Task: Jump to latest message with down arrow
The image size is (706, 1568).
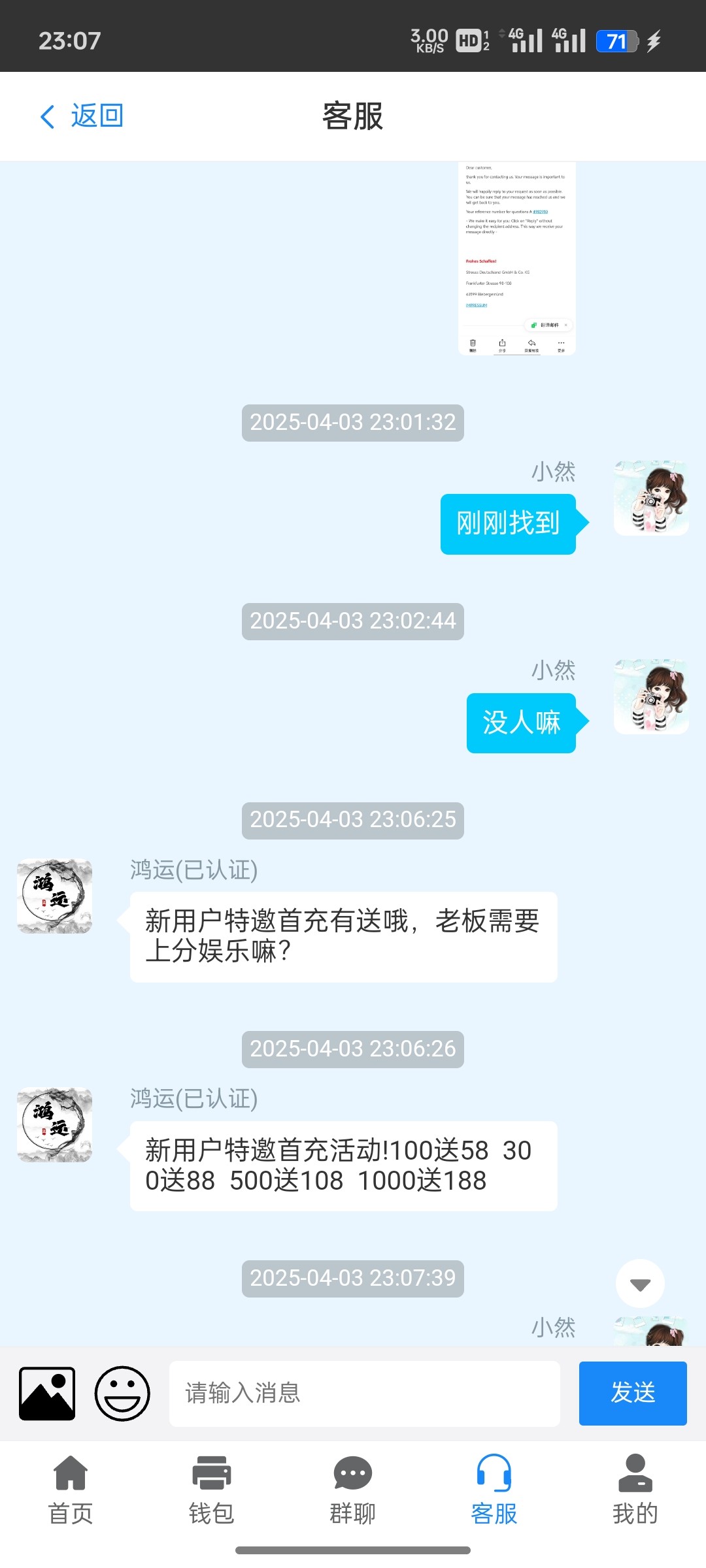Action: click(x=640, y=1284)
